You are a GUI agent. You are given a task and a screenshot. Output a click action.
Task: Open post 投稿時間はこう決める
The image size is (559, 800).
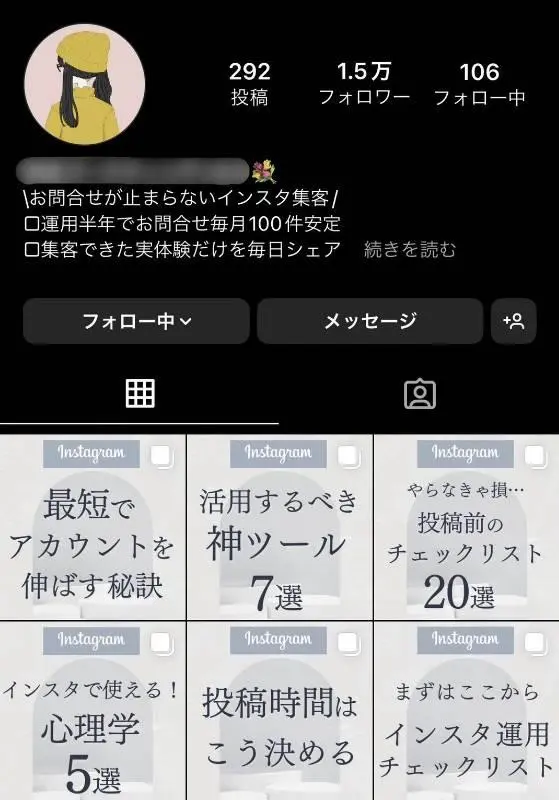[280, 711]
